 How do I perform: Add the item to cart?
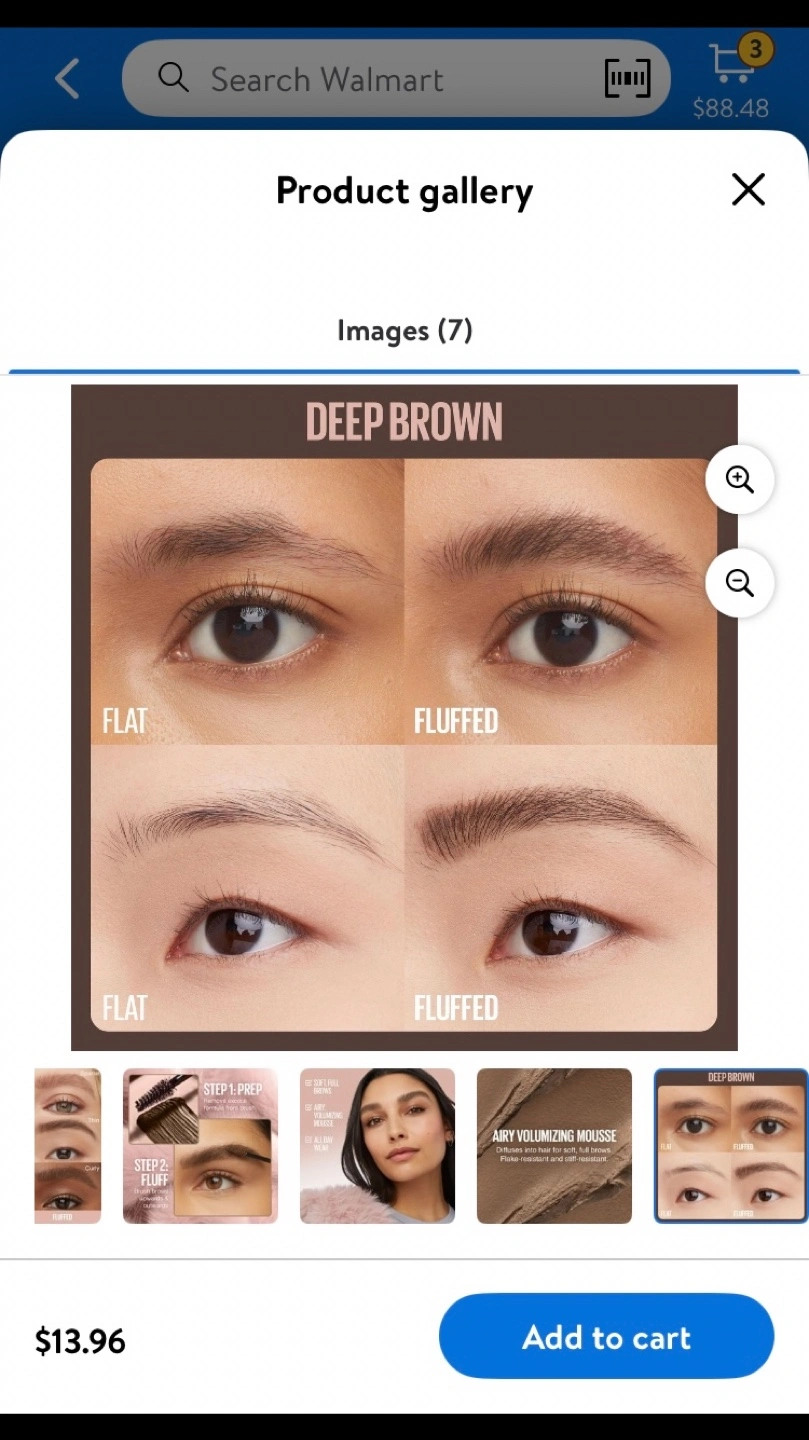click(x=606, y=1337)
